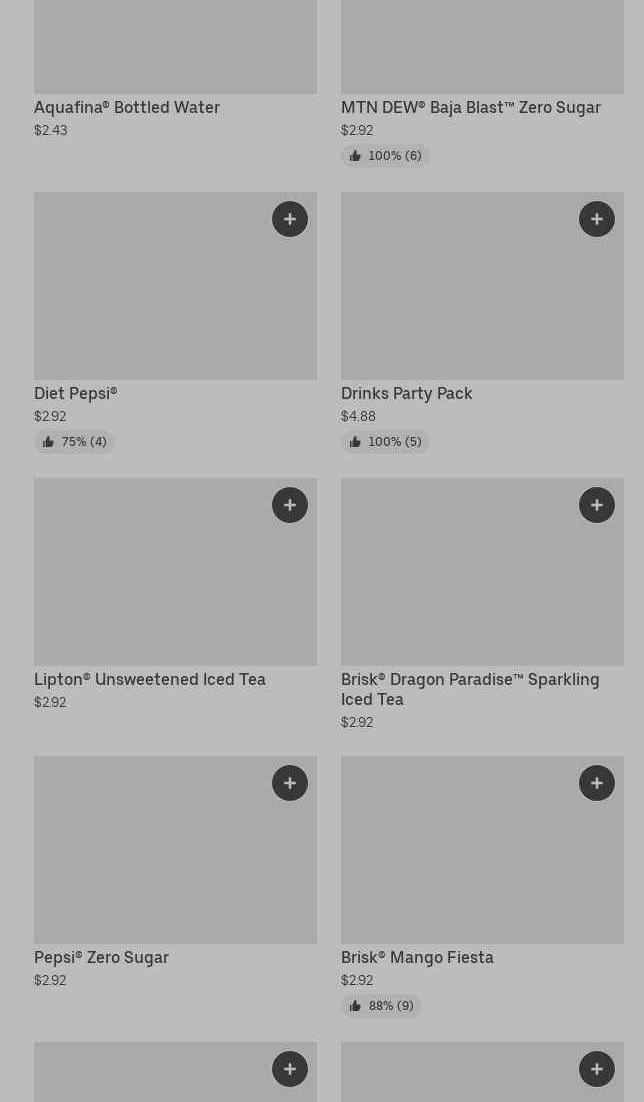Screen dimensions: 644x1102
Task: View Diet Pepsi product details
Action: pos(75,394)
